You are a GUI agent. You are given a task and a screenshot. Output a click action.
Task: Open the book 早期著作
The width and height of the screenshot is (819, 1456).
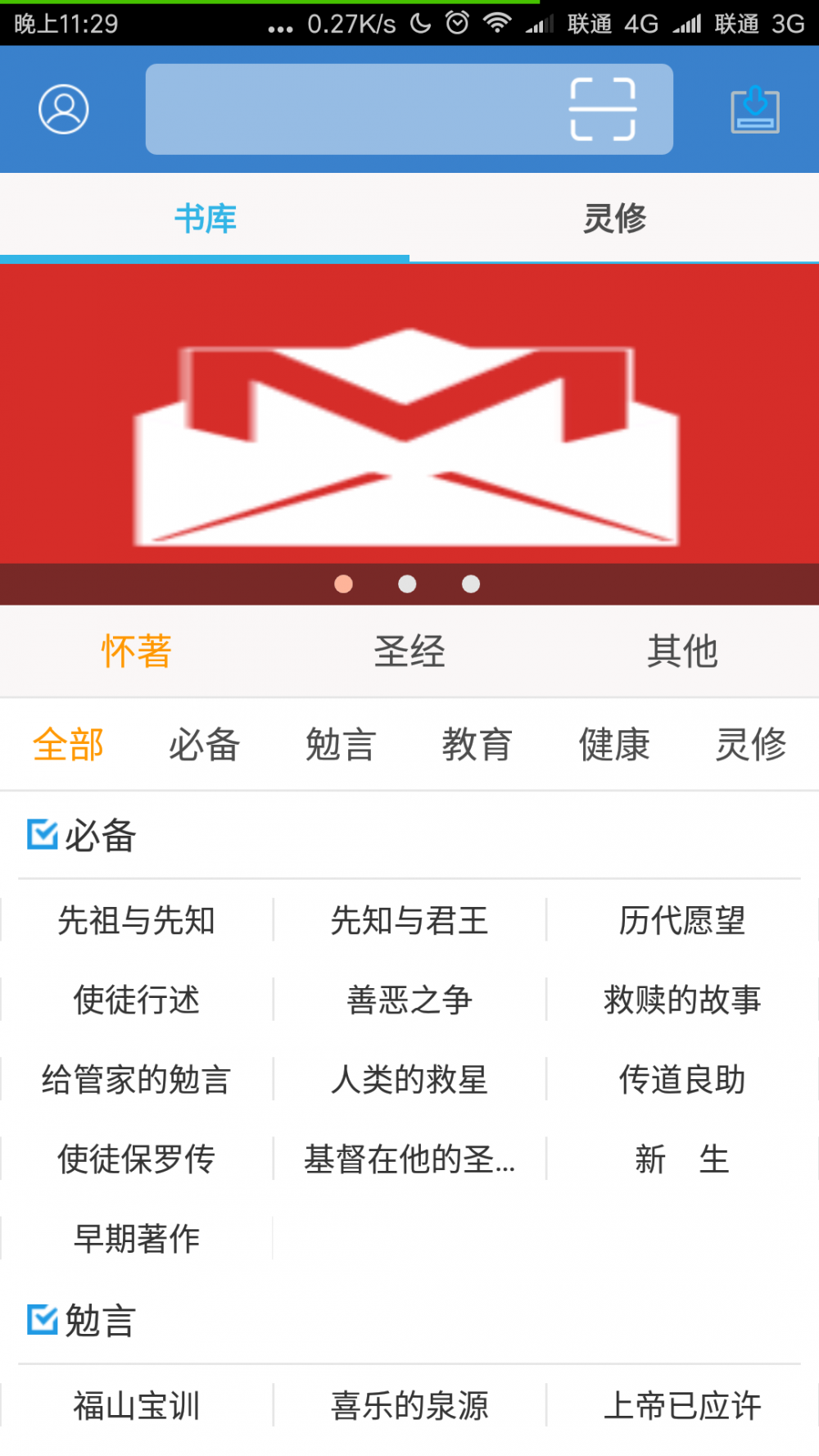(137, 1238)
